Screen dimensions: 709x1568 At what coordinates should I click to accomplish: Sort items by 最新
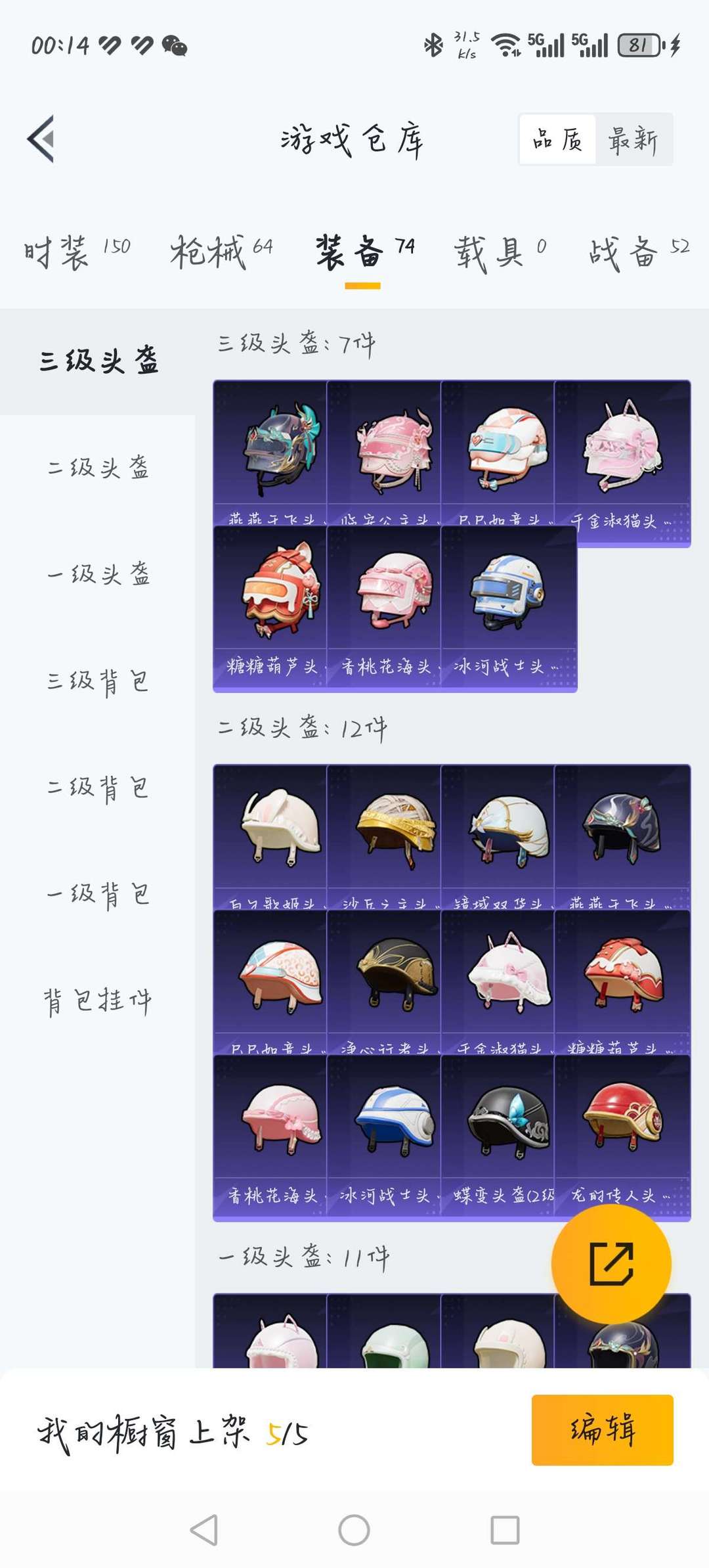coord(632,139)
